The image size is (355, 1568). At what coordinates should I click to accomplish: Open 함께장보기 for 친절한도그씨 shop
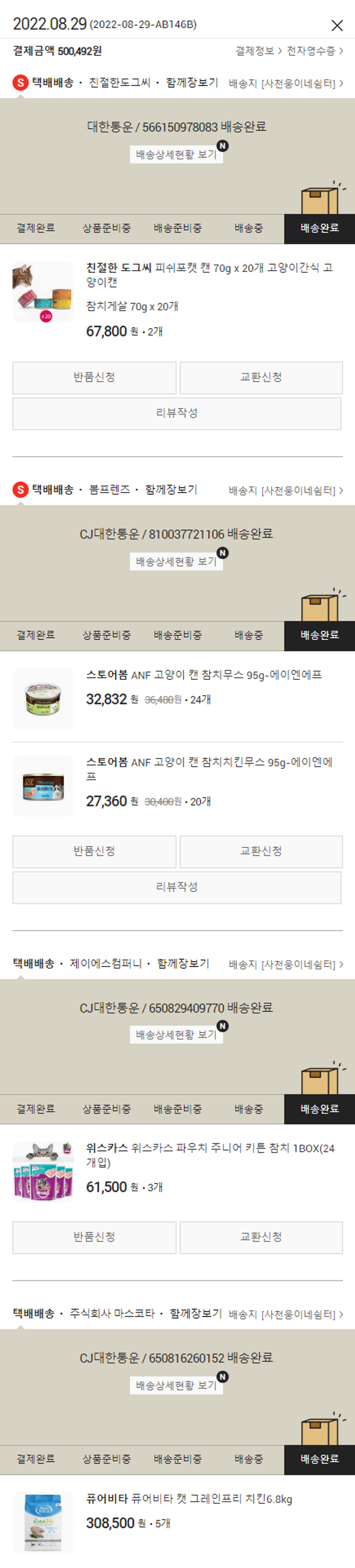[192, 82]
